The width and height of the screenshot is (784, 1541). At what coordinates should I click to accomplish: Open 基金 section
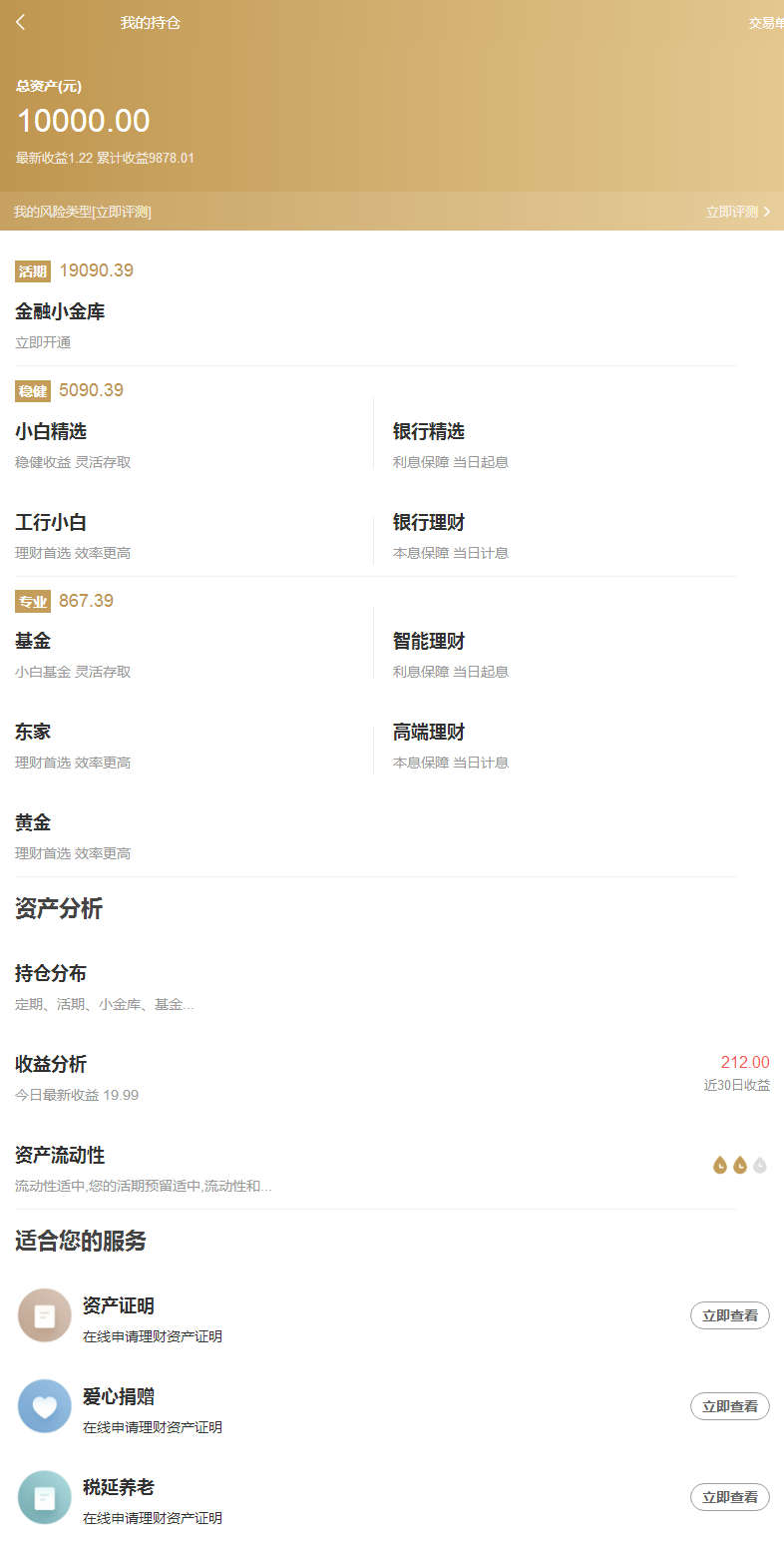pos(33,642)
